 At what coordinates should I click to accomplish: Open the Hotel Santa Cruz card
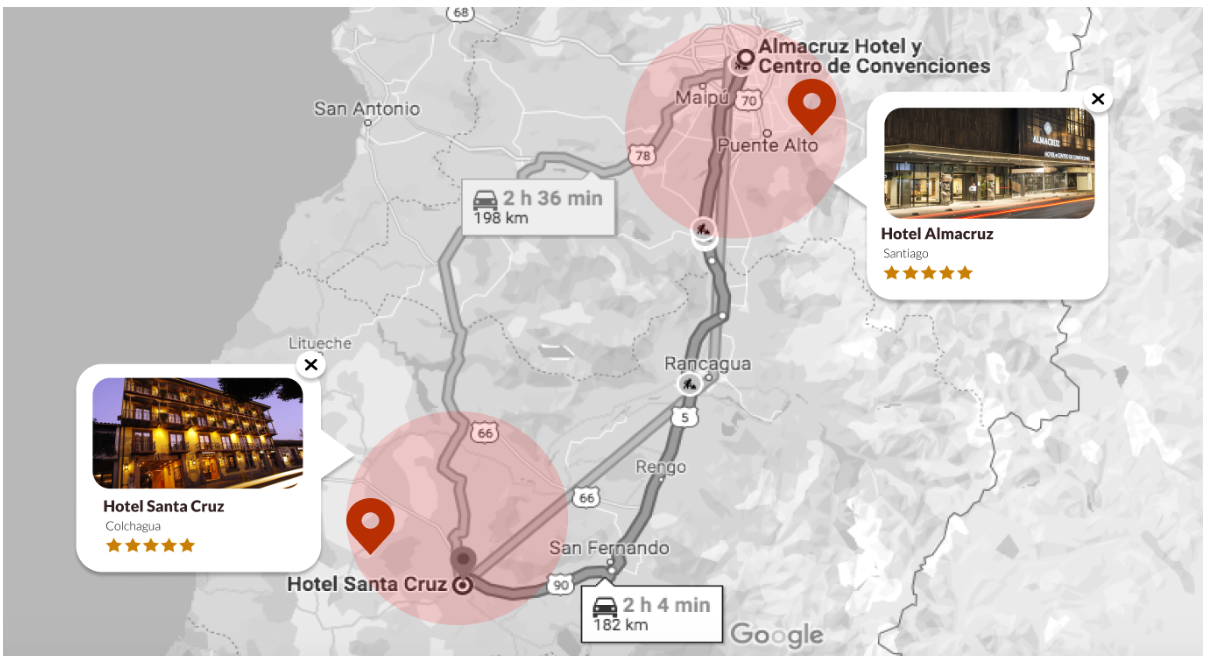pyautogui.click(x=198, y=470)
